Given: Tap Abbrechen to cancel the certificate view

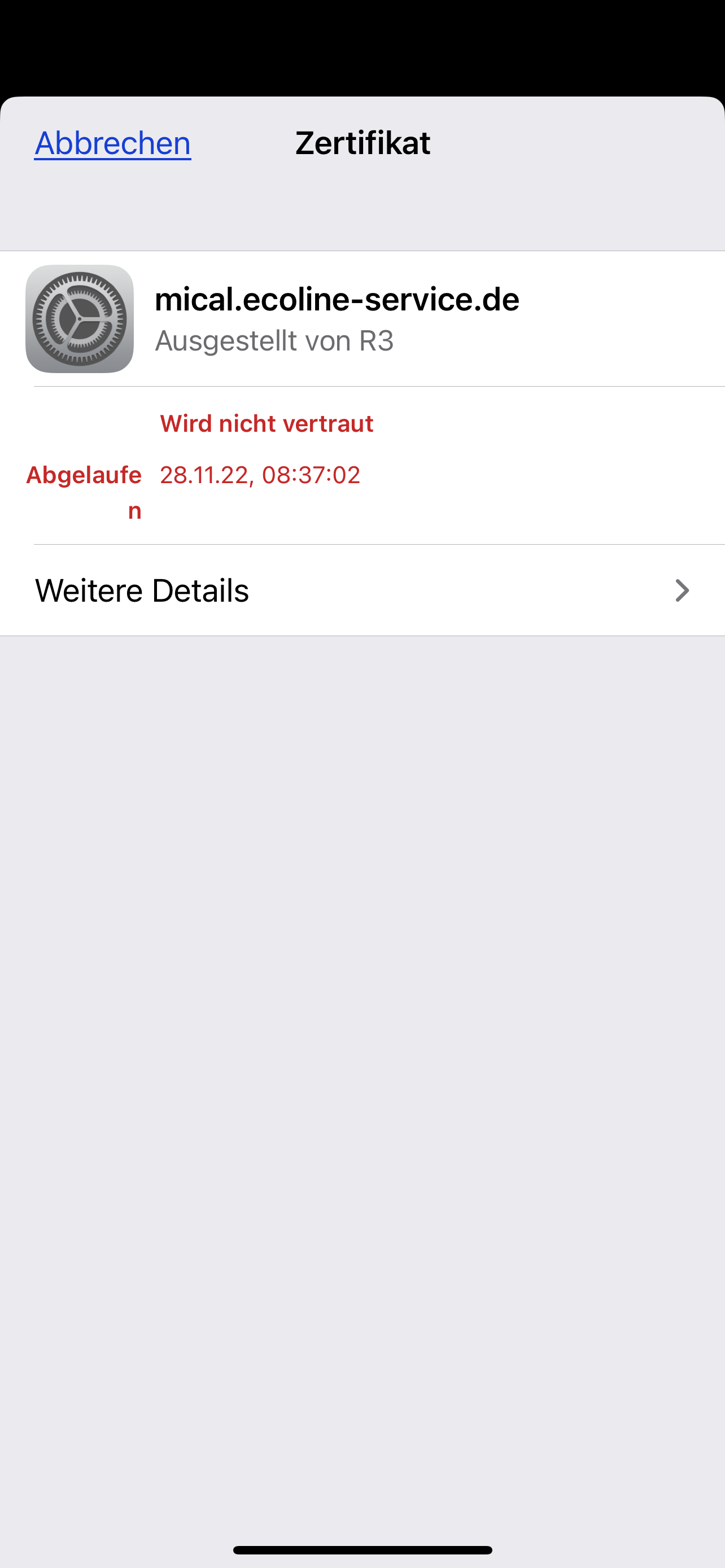Looking at the screenshot, I should coord(112,144).
